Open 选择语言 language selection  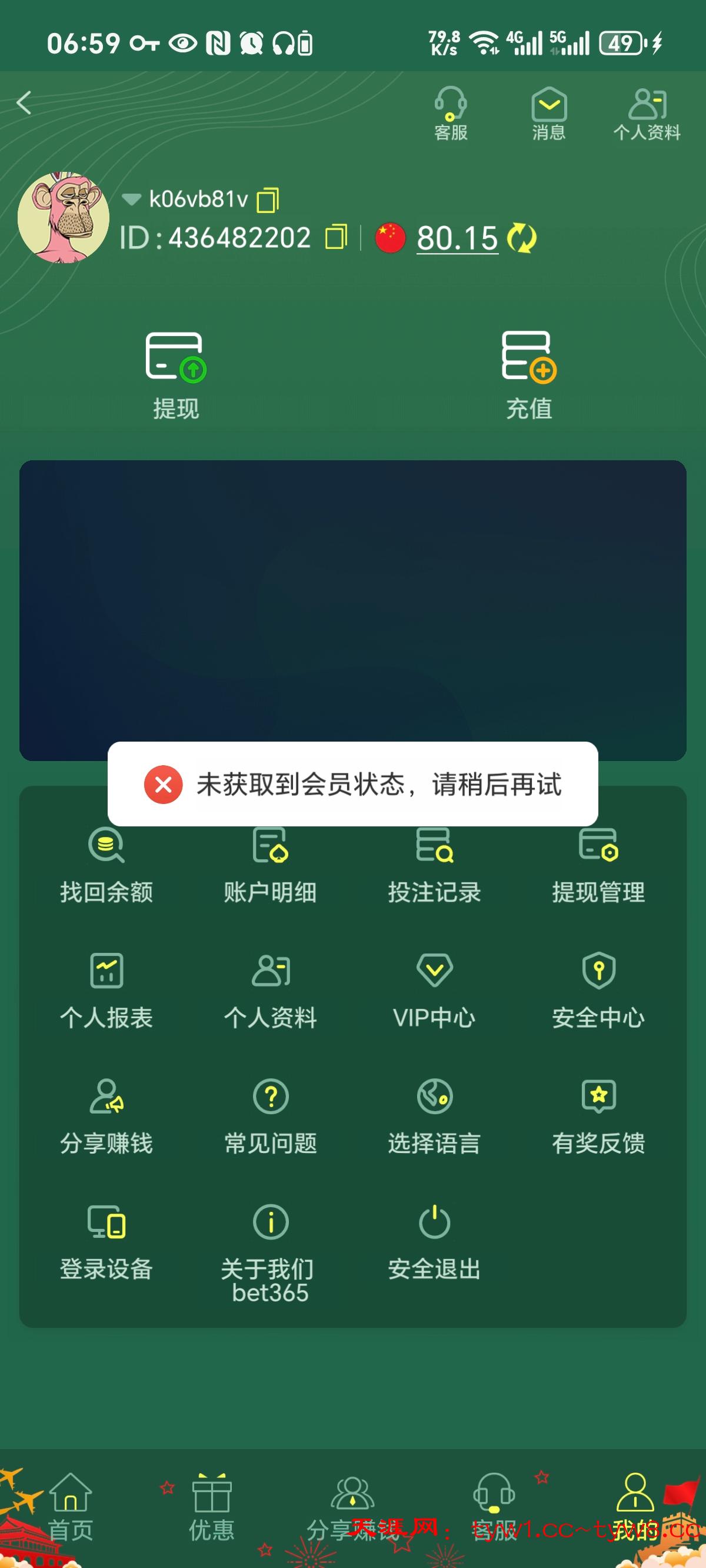(x=435, y=1116)
